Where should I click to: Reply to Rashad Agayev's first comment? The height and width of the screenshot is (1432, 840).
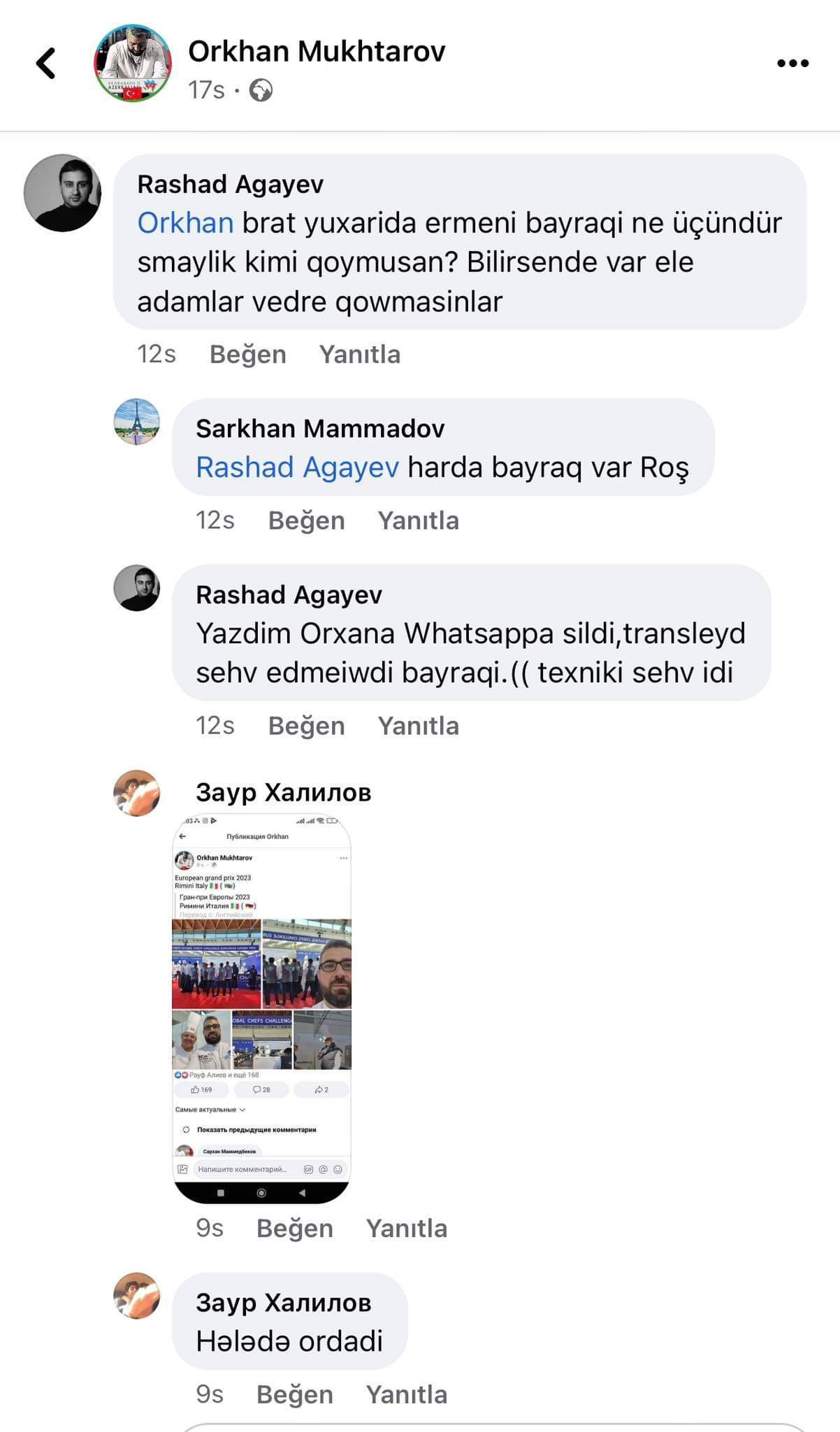tap(360, 355)
